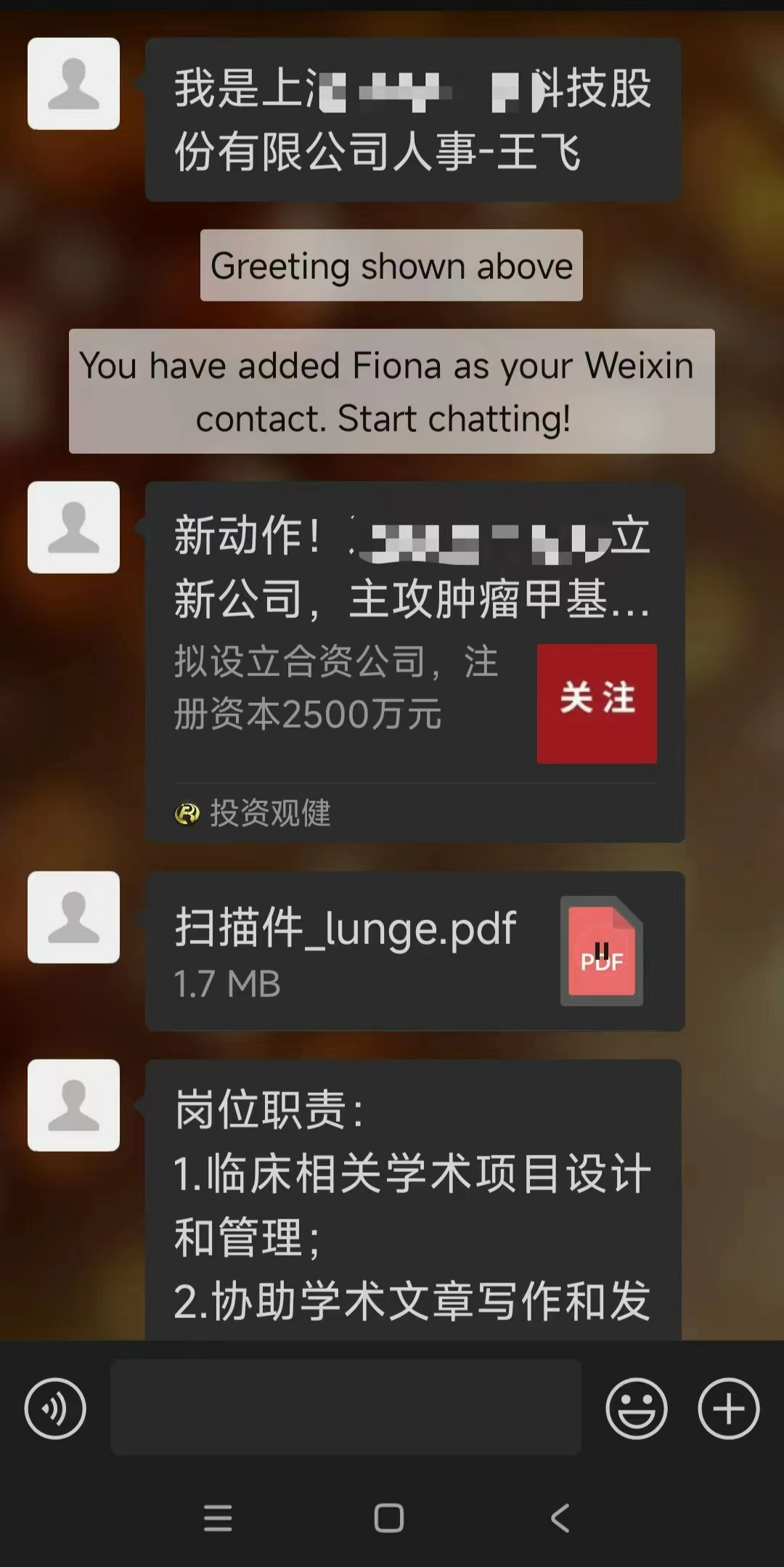Tap the message text input field
The image size is (784, 1567).
[346, 1407]
